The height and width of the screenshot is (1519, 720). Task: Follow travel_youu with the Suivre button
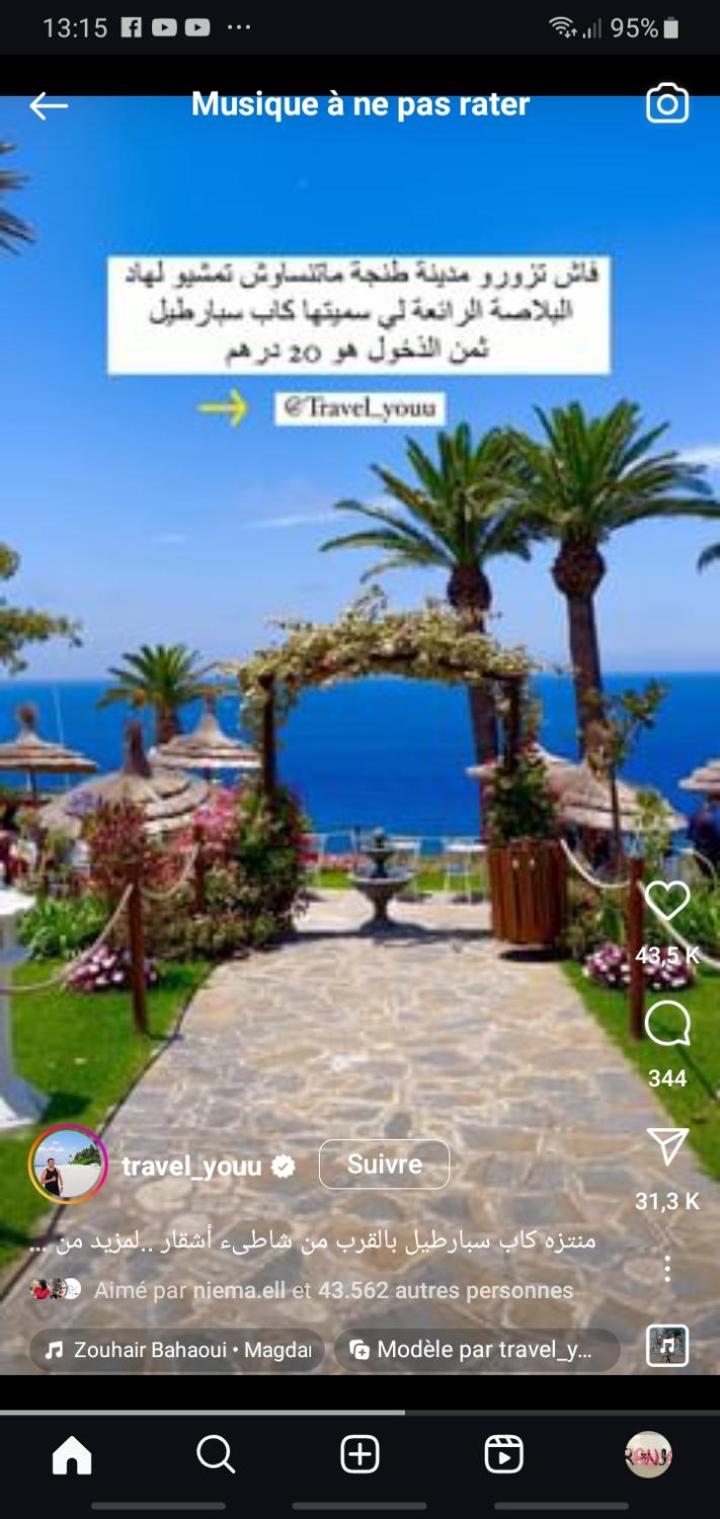(384, 1164)
